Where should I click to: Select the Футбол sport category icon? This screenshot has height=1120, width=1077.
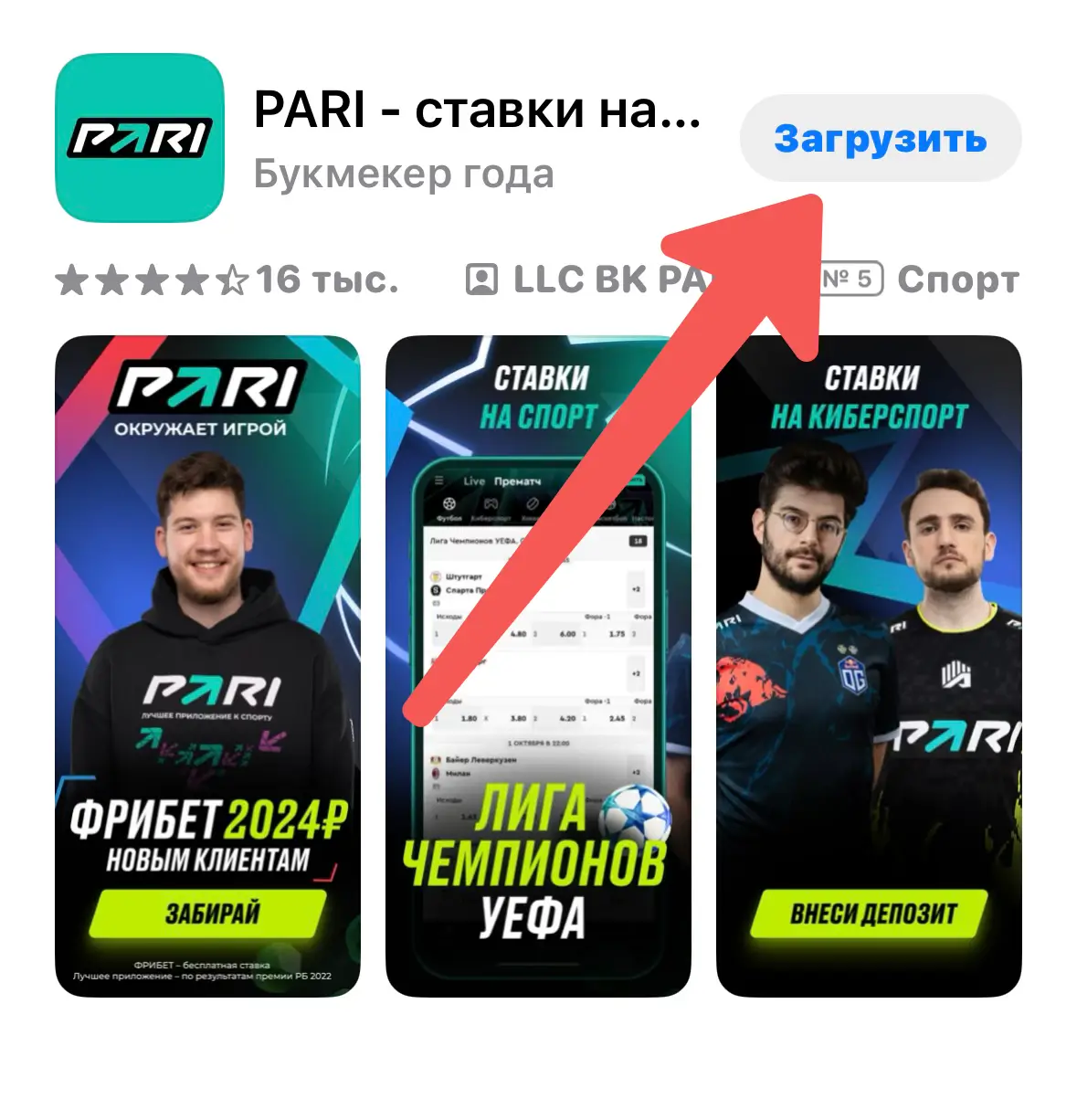449,503
